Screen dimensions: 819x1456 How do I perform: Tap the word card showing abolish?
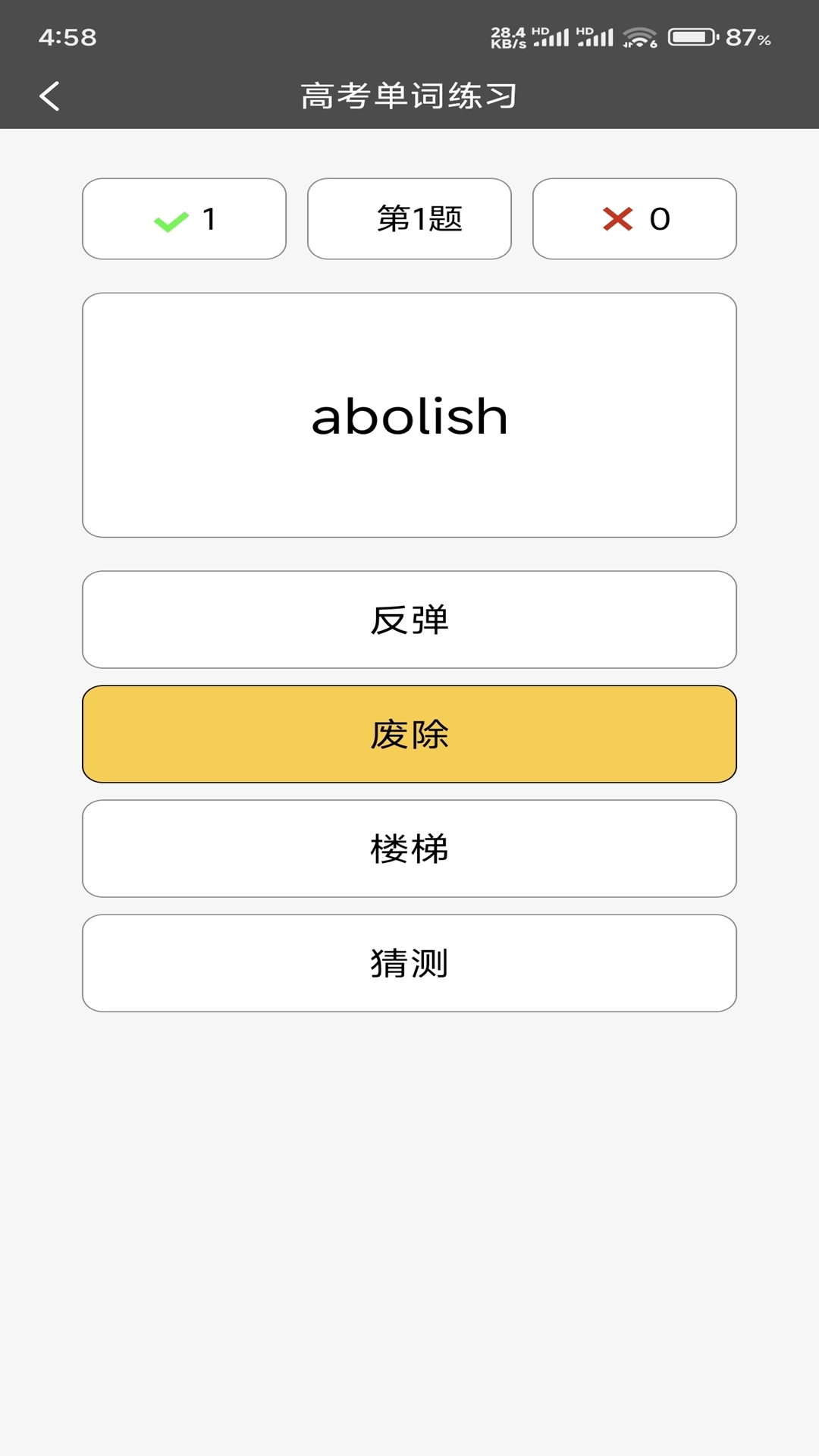pyautogui.click(x=409, y=415)
